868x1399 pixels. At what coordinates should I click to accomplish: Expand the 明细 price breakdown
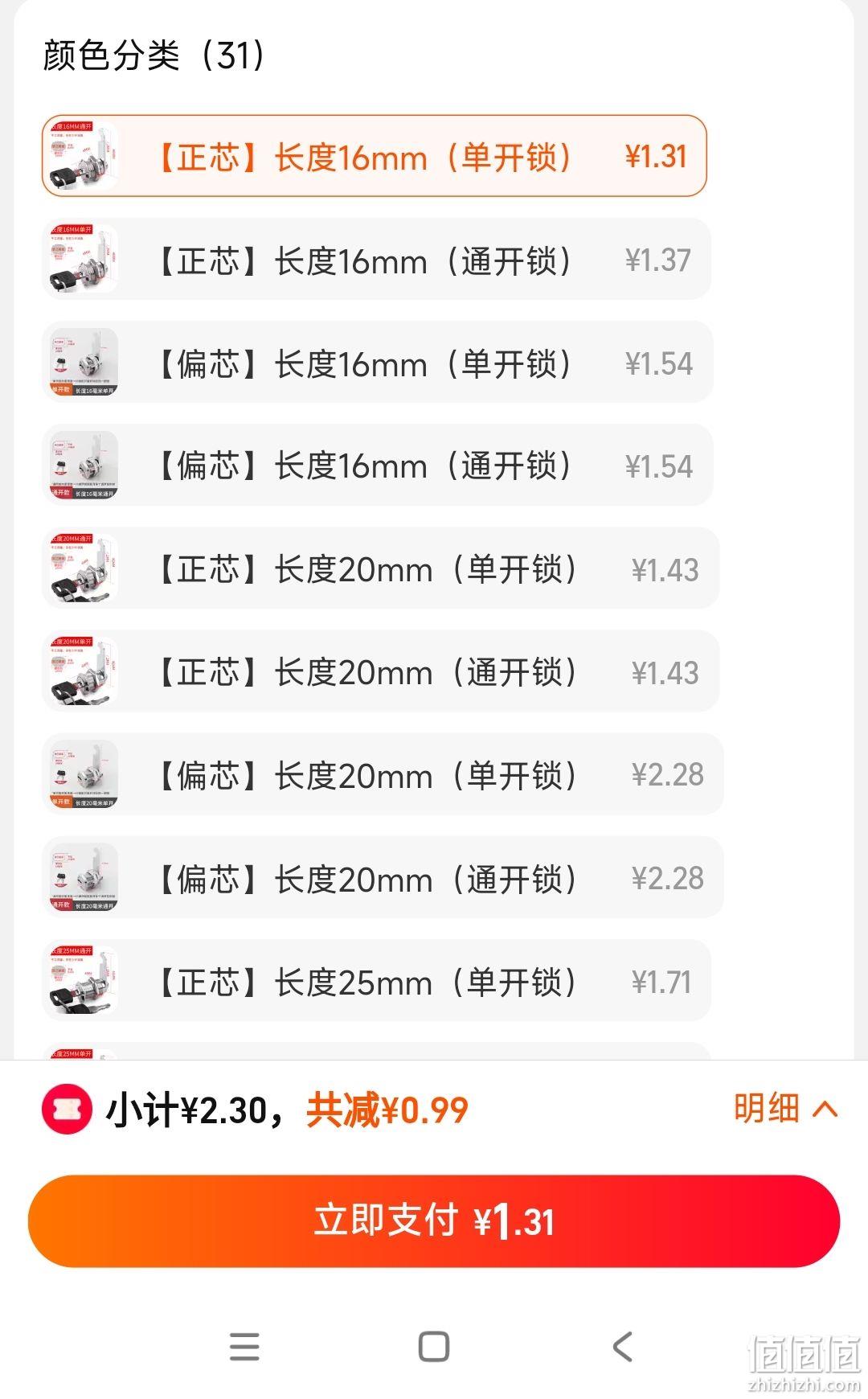point(786,1109)
